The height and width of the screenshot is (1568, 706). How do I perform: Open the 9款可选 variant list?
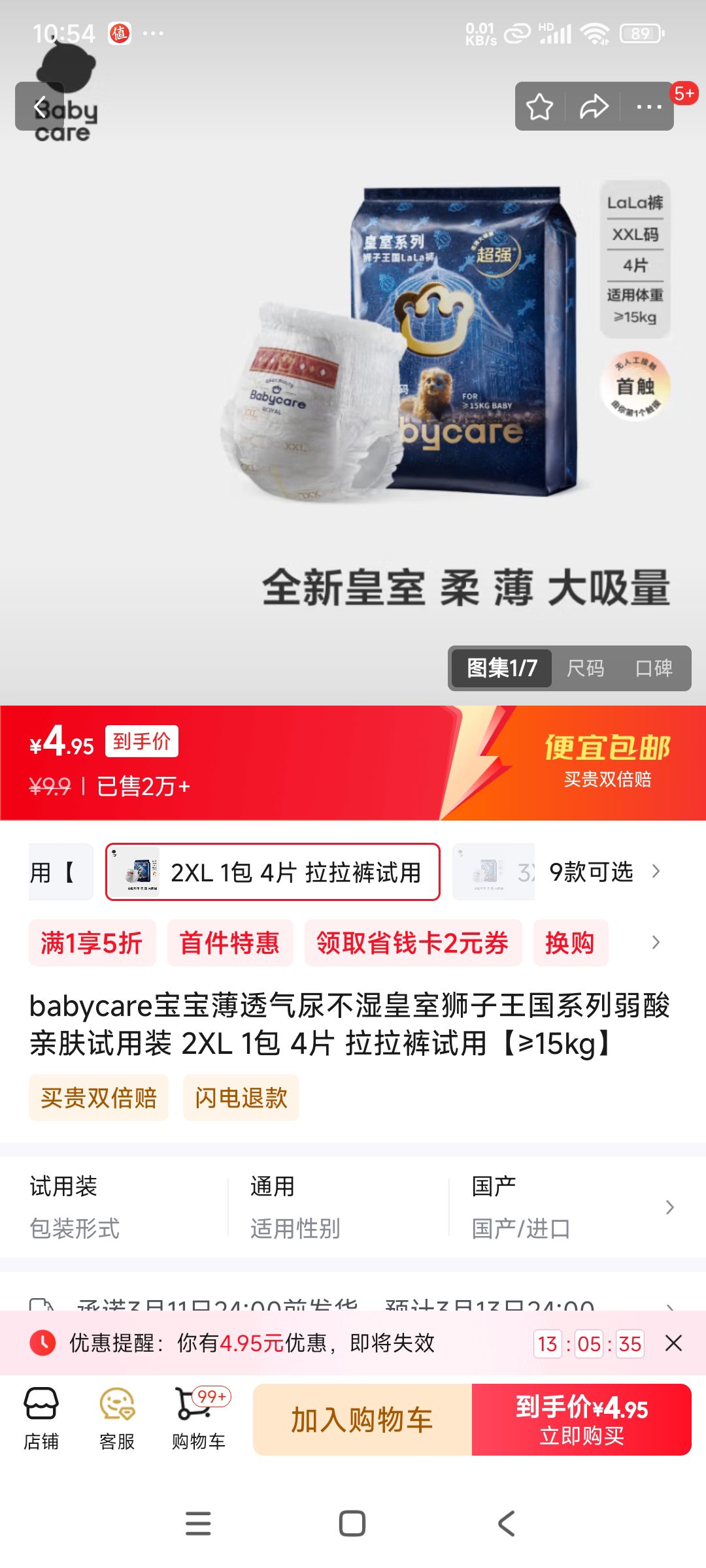coord(605,872)
